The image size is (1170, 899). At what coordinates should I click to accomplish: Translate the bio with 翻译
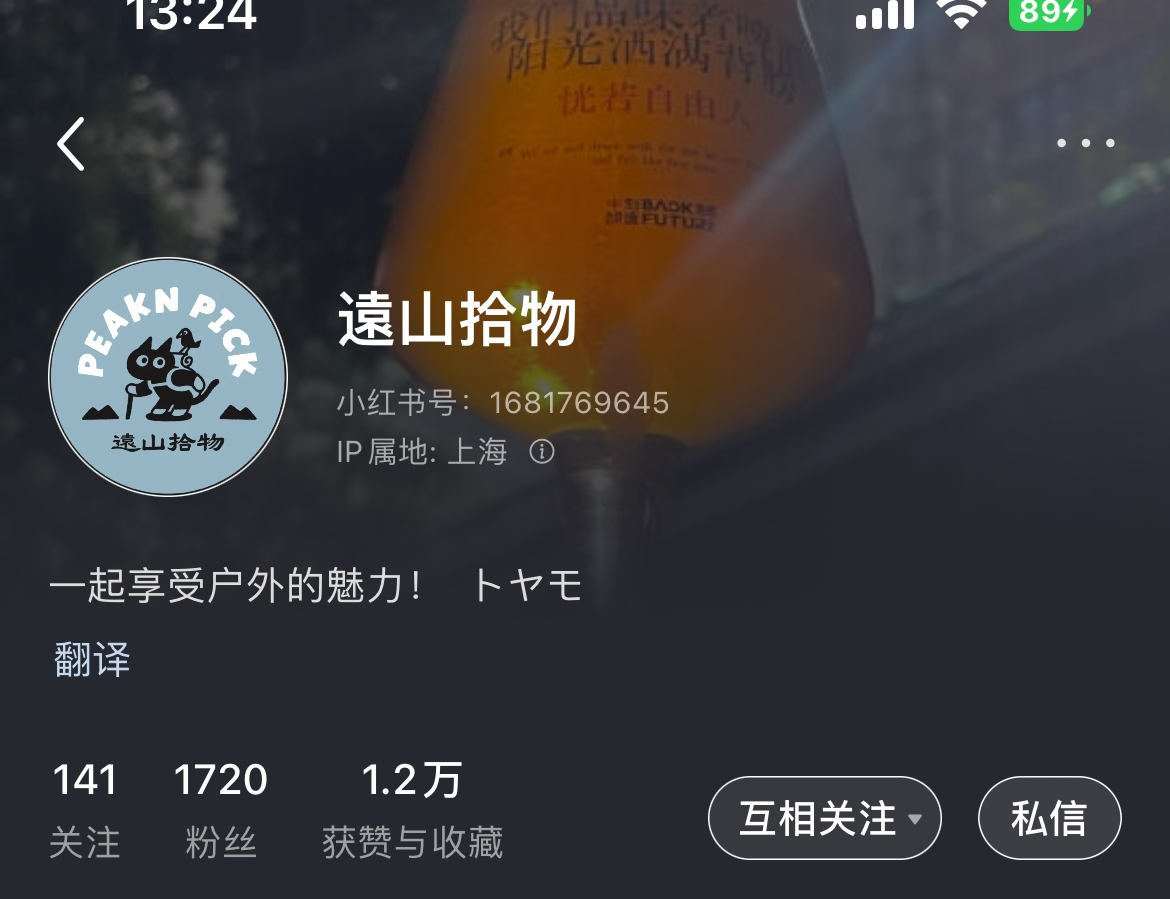(x=92, y=660)
